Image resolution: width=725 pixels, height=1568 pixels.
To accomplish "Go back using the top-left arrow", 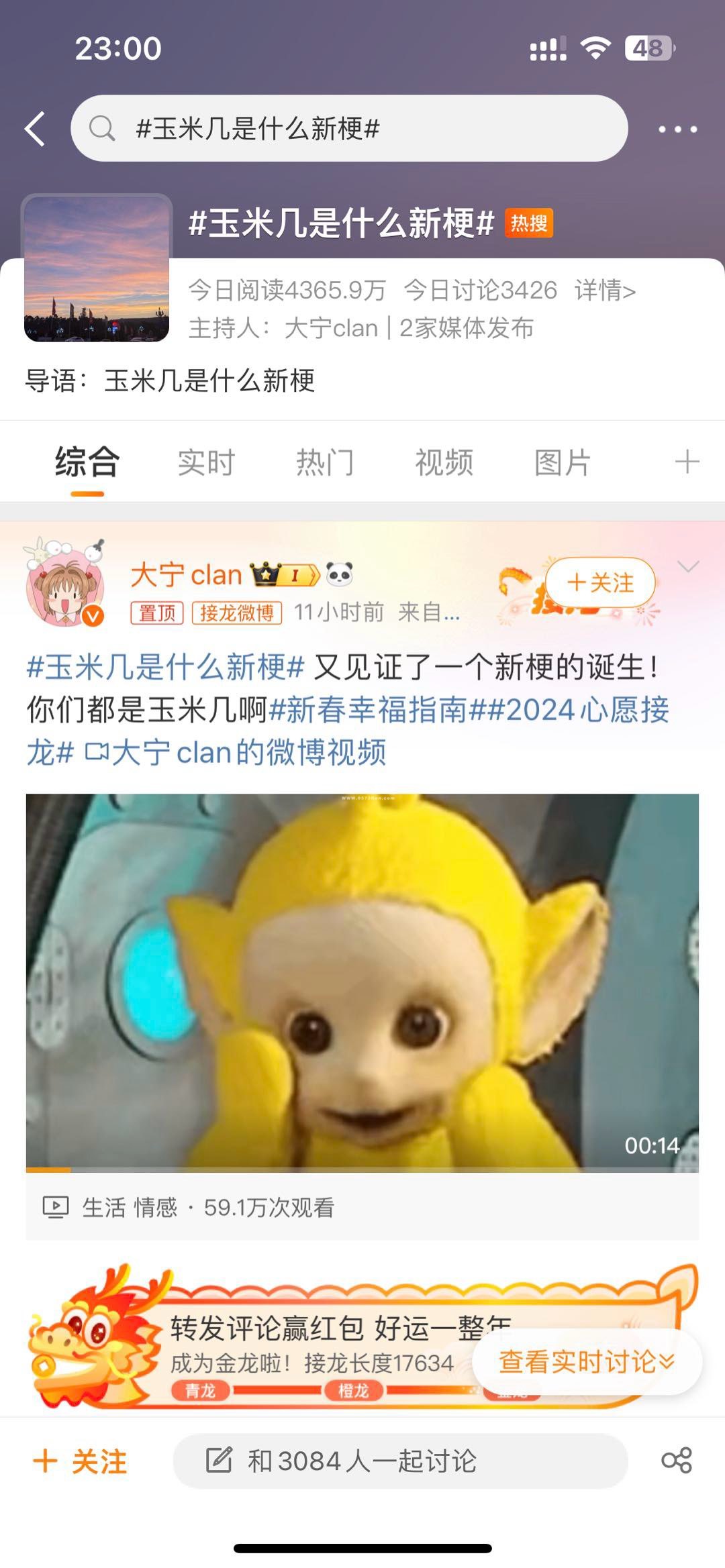I will tap(35, 128).
